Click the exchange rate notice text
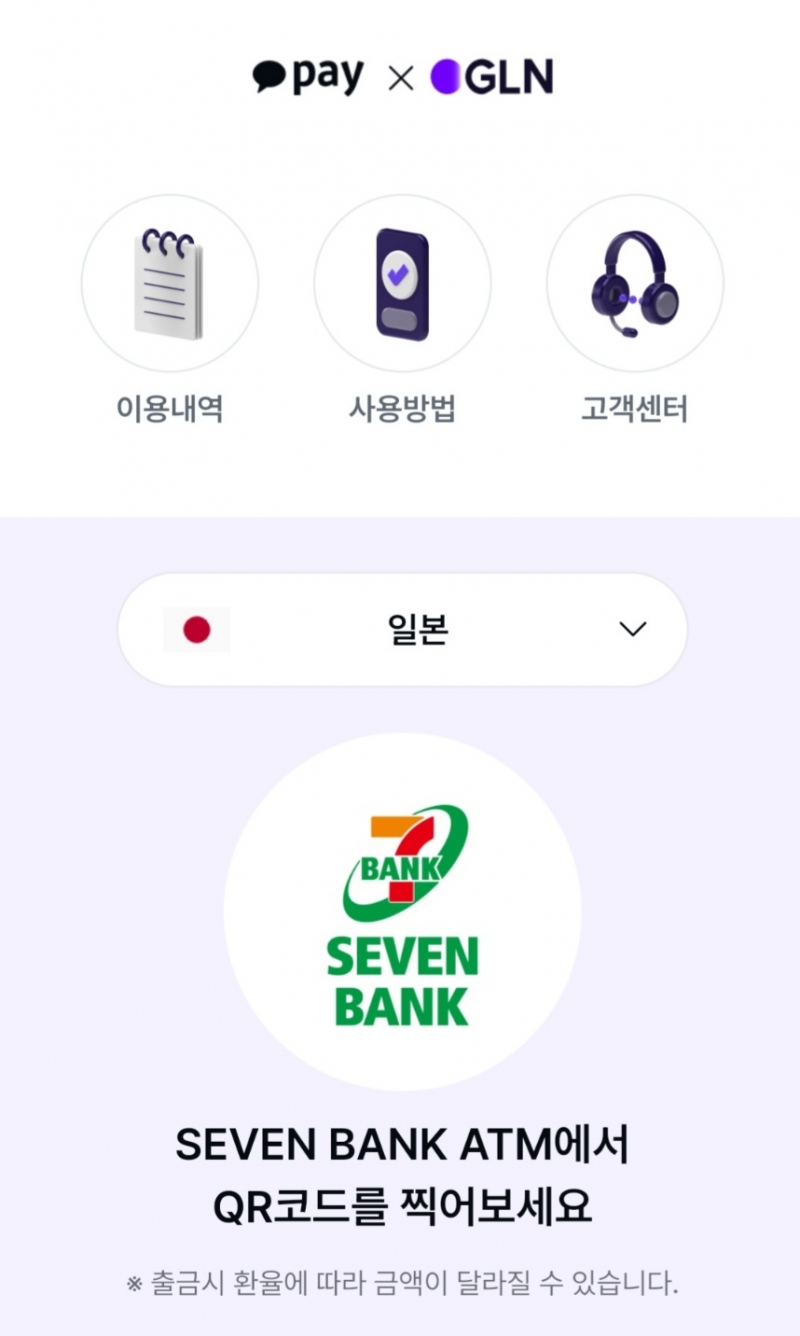The image size is (800, 1336). pos(400,1281)
